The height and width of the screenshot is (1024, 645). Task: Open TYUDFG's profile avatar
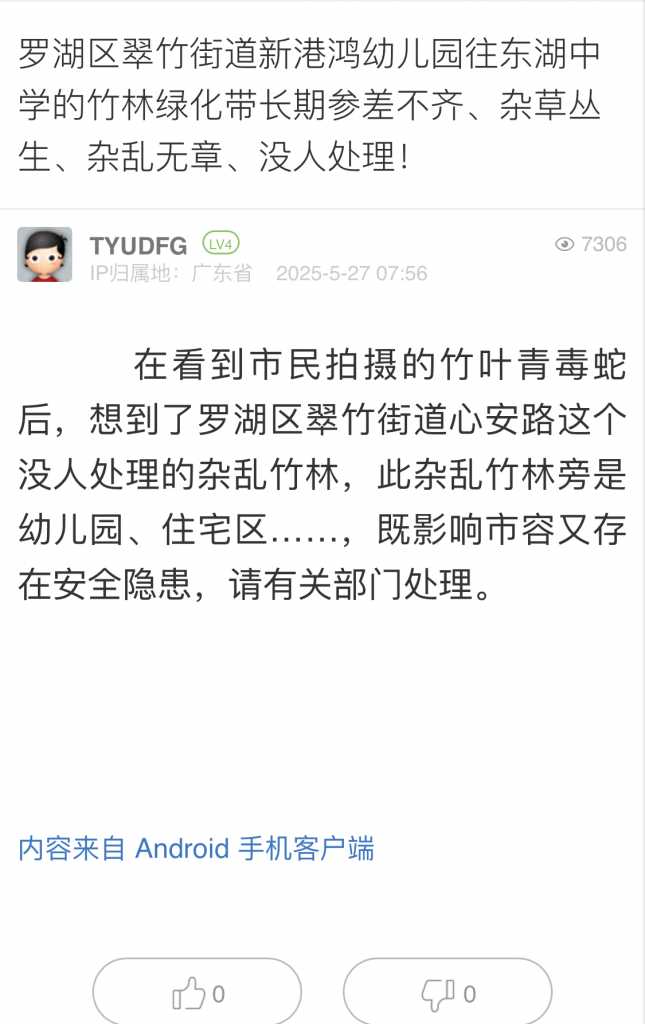[45, 254]
